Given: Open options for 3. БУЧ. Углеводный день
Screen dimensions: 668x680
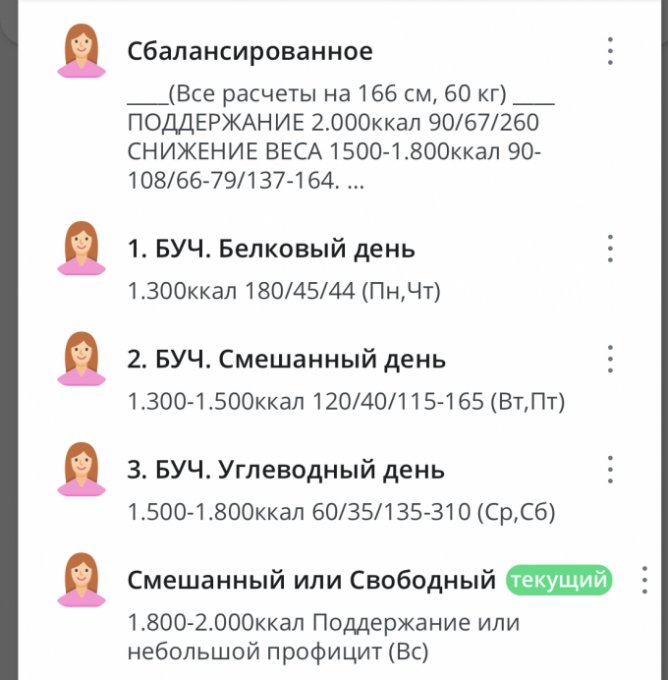Looking at the screenshot, I should pos(610,469).
